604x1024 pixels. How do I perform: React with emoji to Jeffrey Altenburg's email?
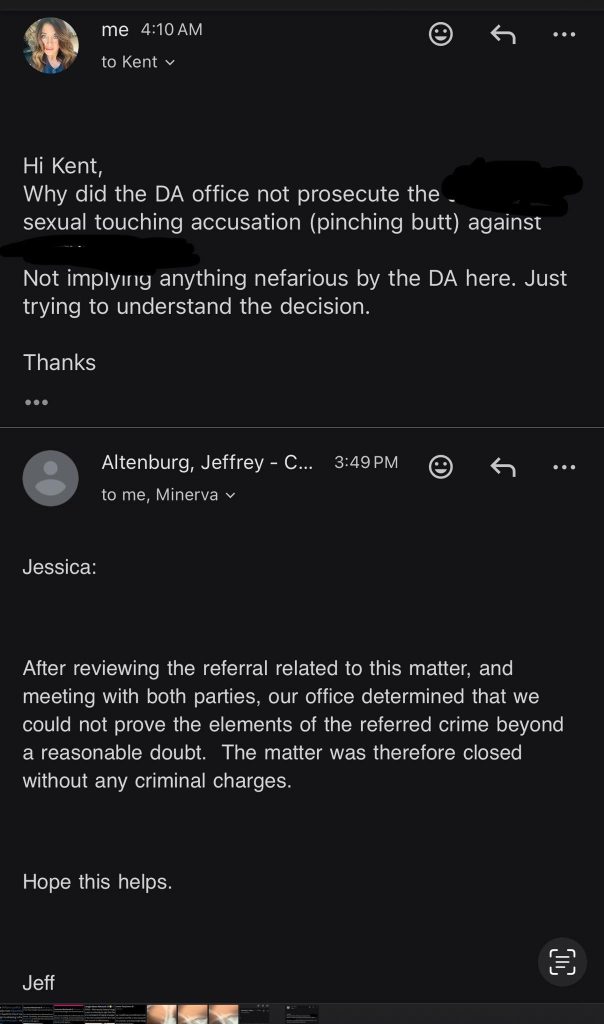coord(440,466)
